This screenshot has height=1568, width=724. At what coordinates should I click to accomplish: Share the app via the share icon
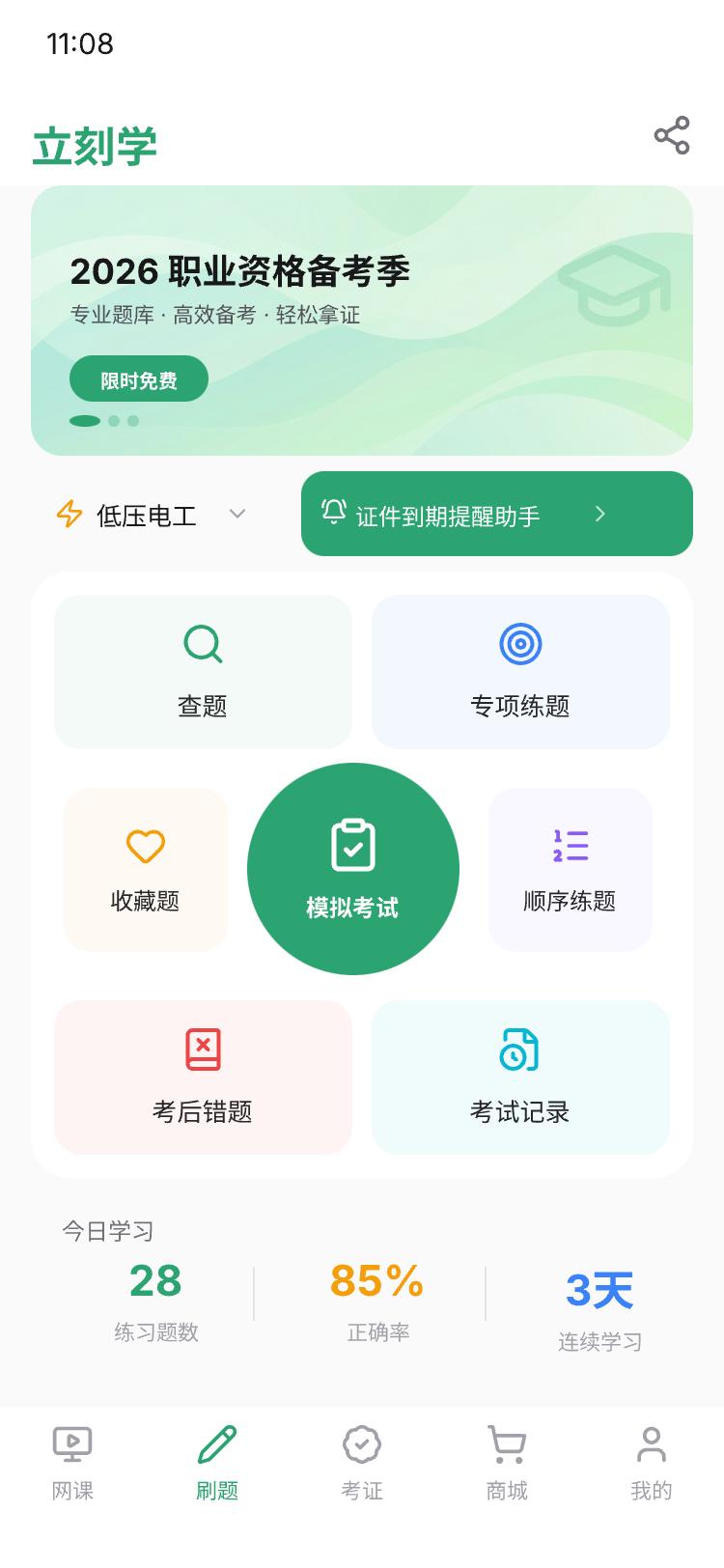click(x=672, y=135)
